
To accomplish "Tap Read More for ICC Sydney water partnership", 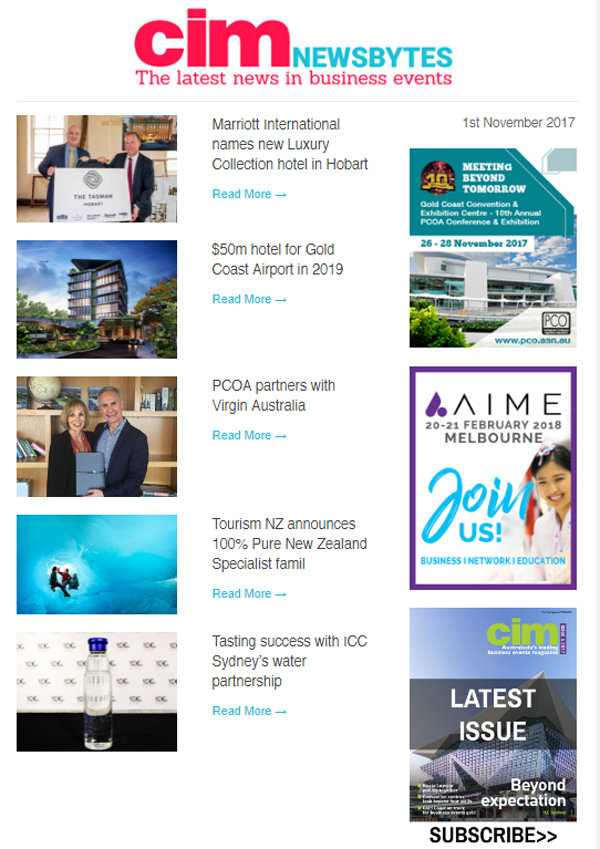I will point(249,711).
